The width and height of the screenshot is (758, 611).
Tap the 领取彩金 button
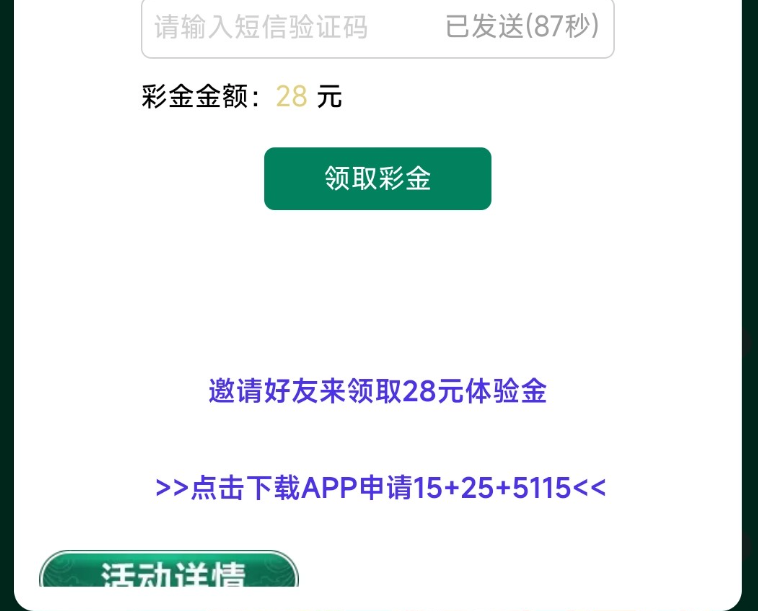377,179
